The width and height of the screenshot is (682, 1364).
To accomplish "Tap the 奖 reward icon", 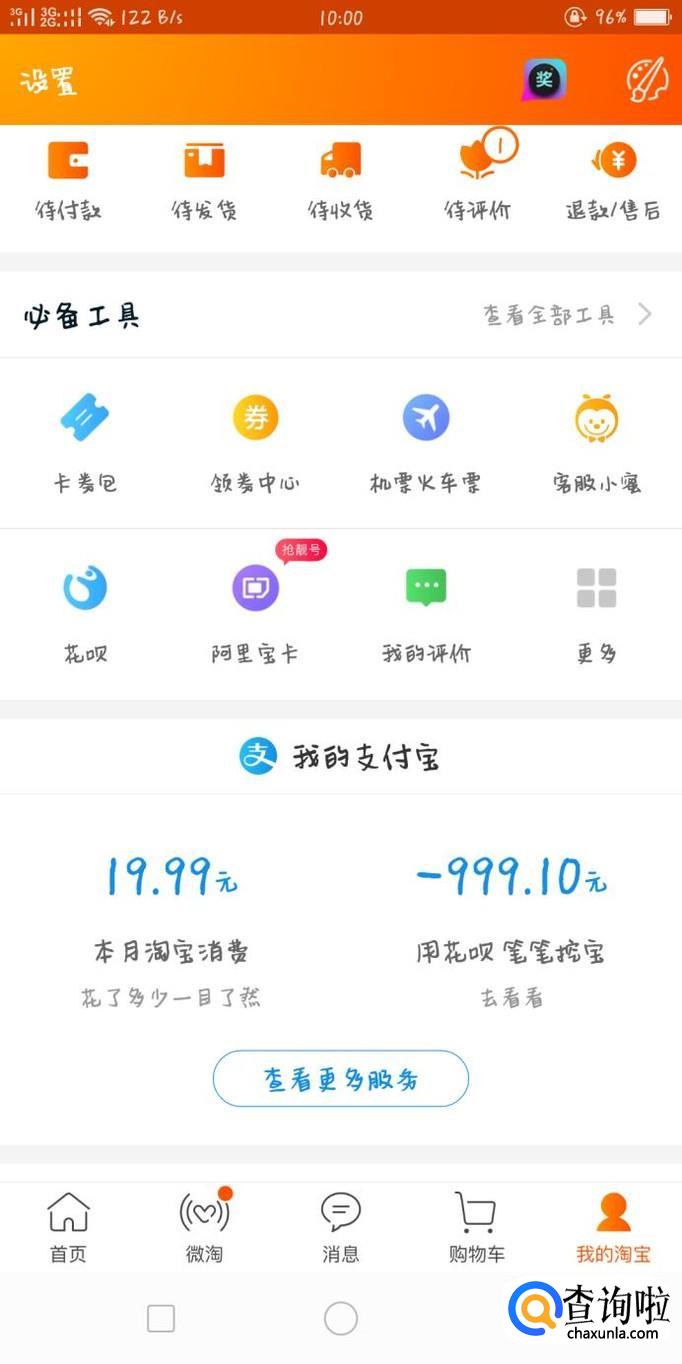I will point(545,80).
